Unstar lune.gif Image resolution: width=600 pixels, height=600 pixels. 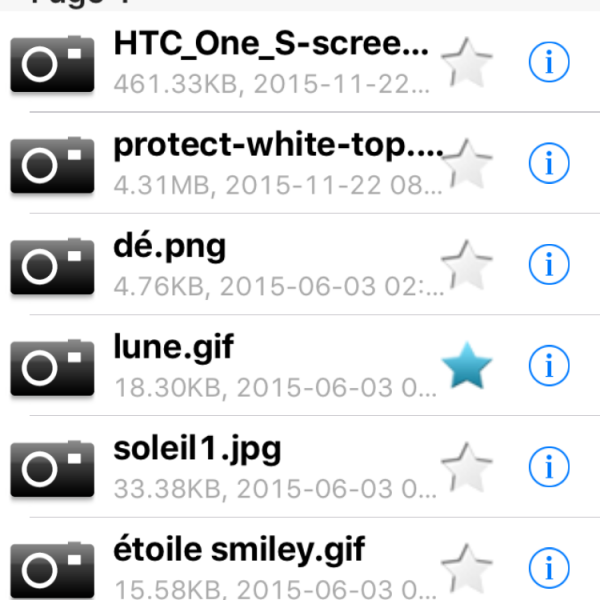466,367
